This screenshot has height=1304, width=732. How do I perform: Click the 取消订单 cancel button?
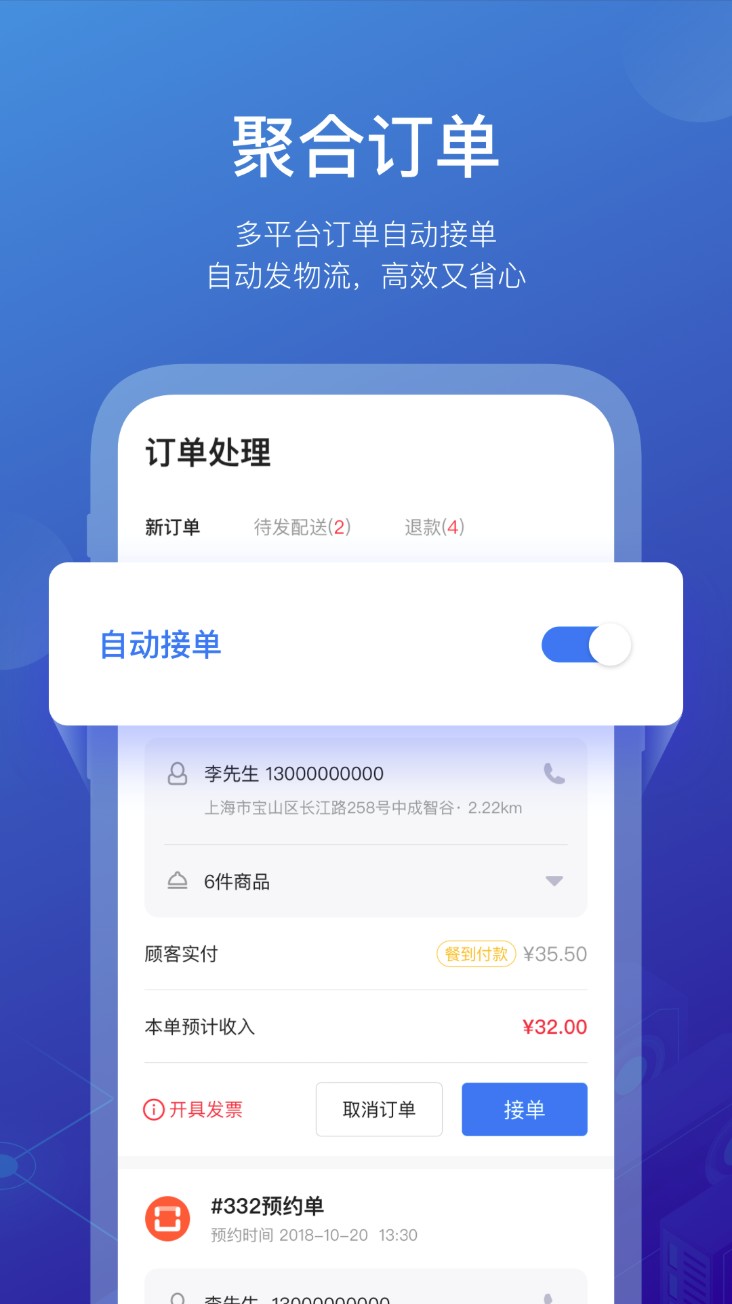379,1109
